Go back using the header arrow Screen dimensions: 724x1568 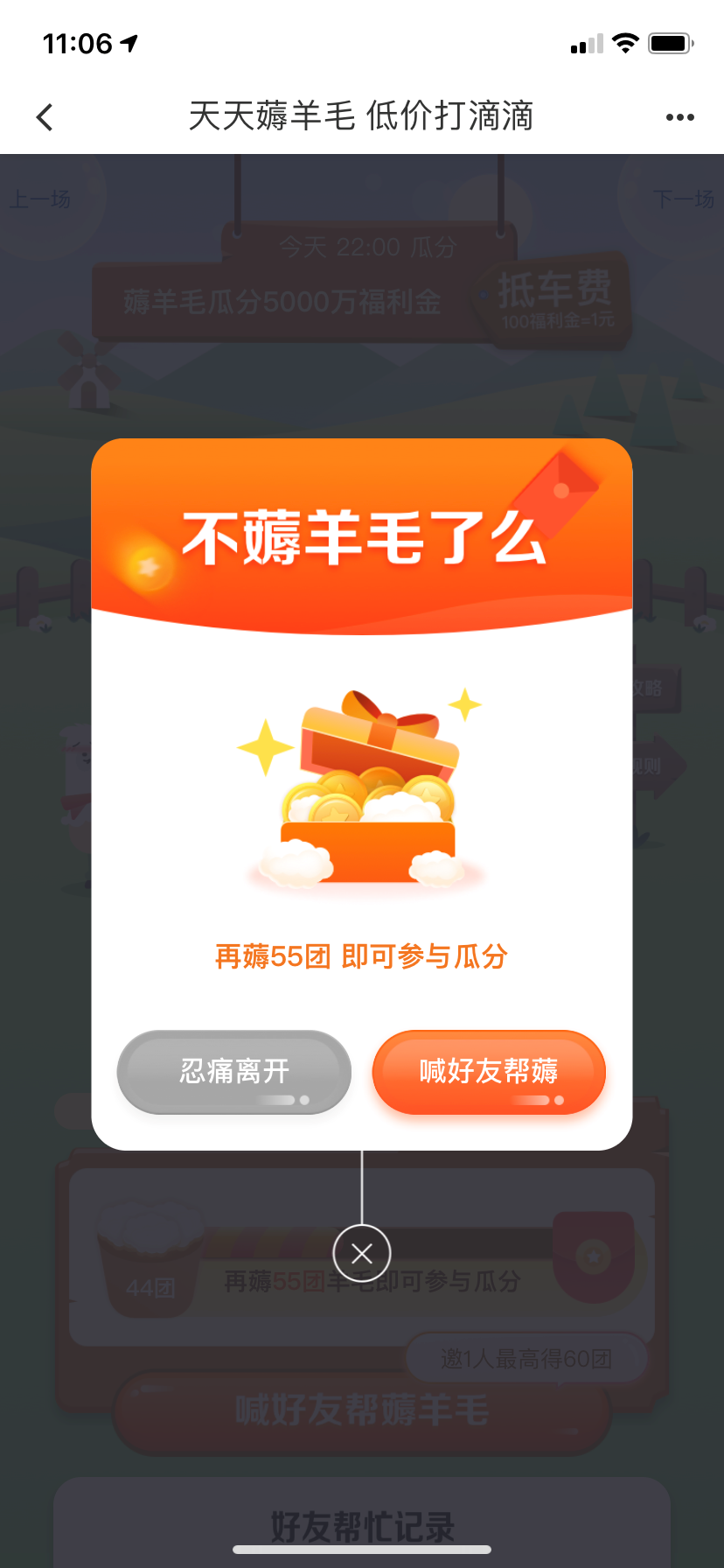click(x=45, y=116)
